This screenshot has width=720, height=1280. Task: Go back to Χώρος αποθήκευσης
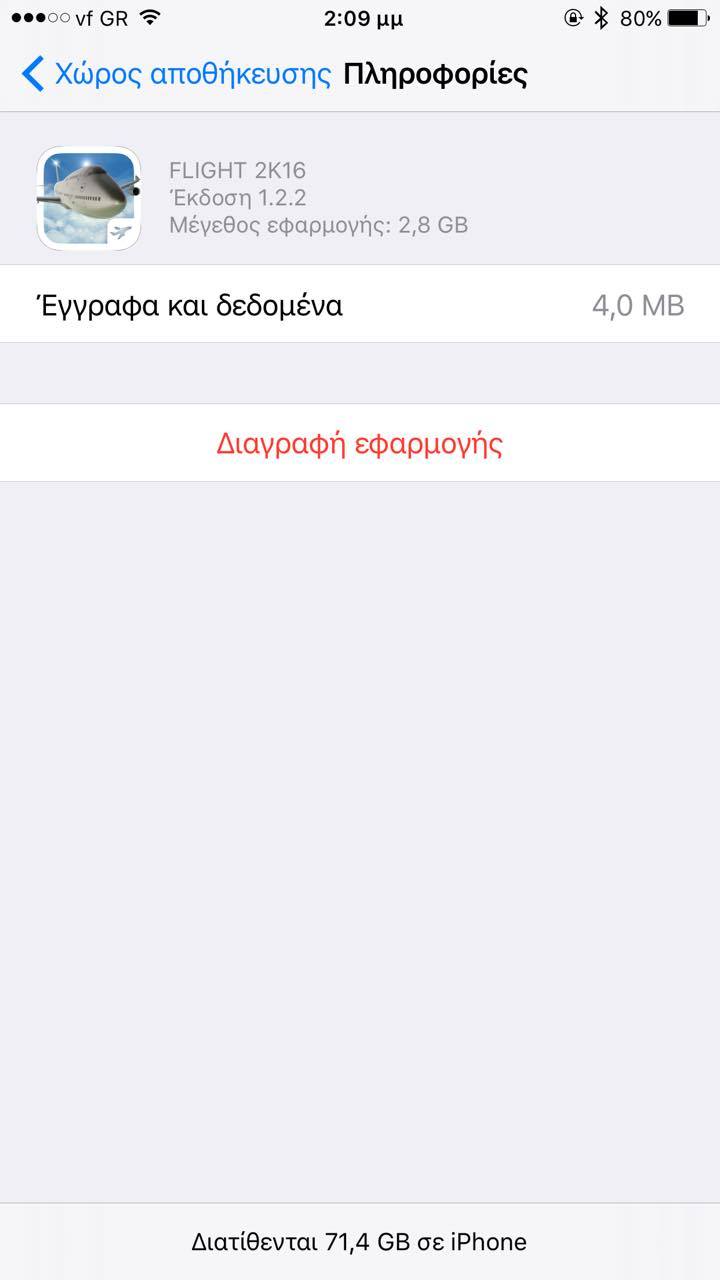(x=176, y=74)
